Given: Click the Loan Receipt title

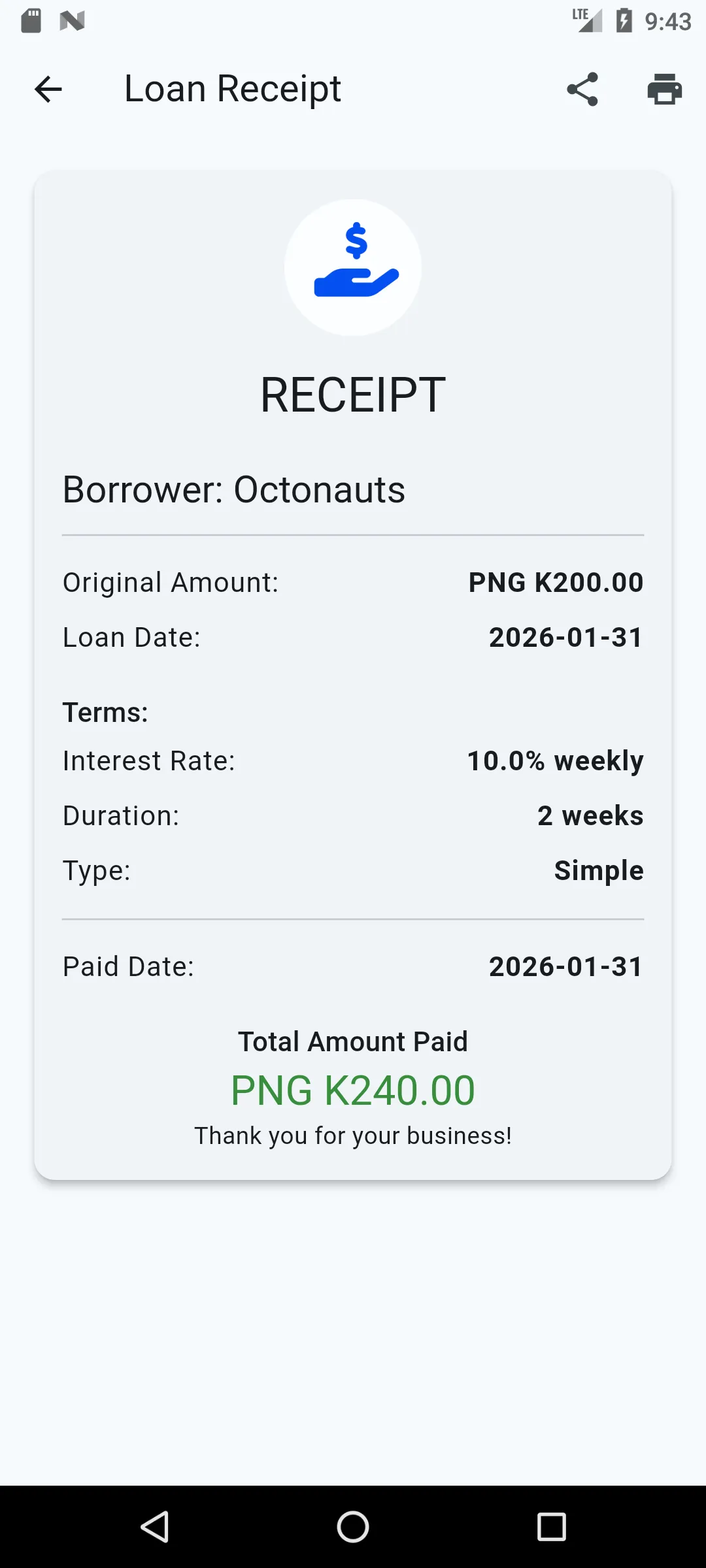Looking at the screenshot, I should (232, 88).
